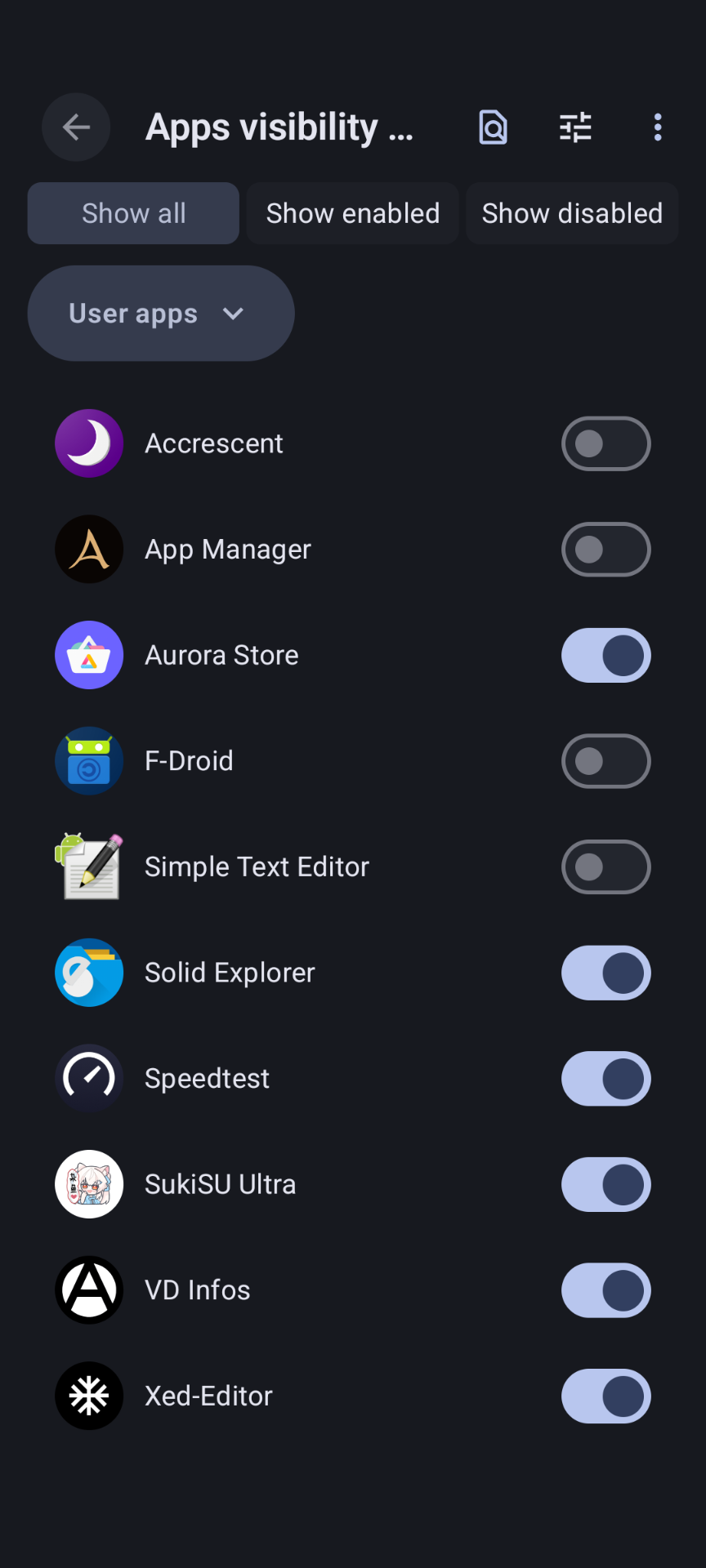Tap the back arrow
The width and height of the screenshot is (706, 1568).
(x=76, y=127)
